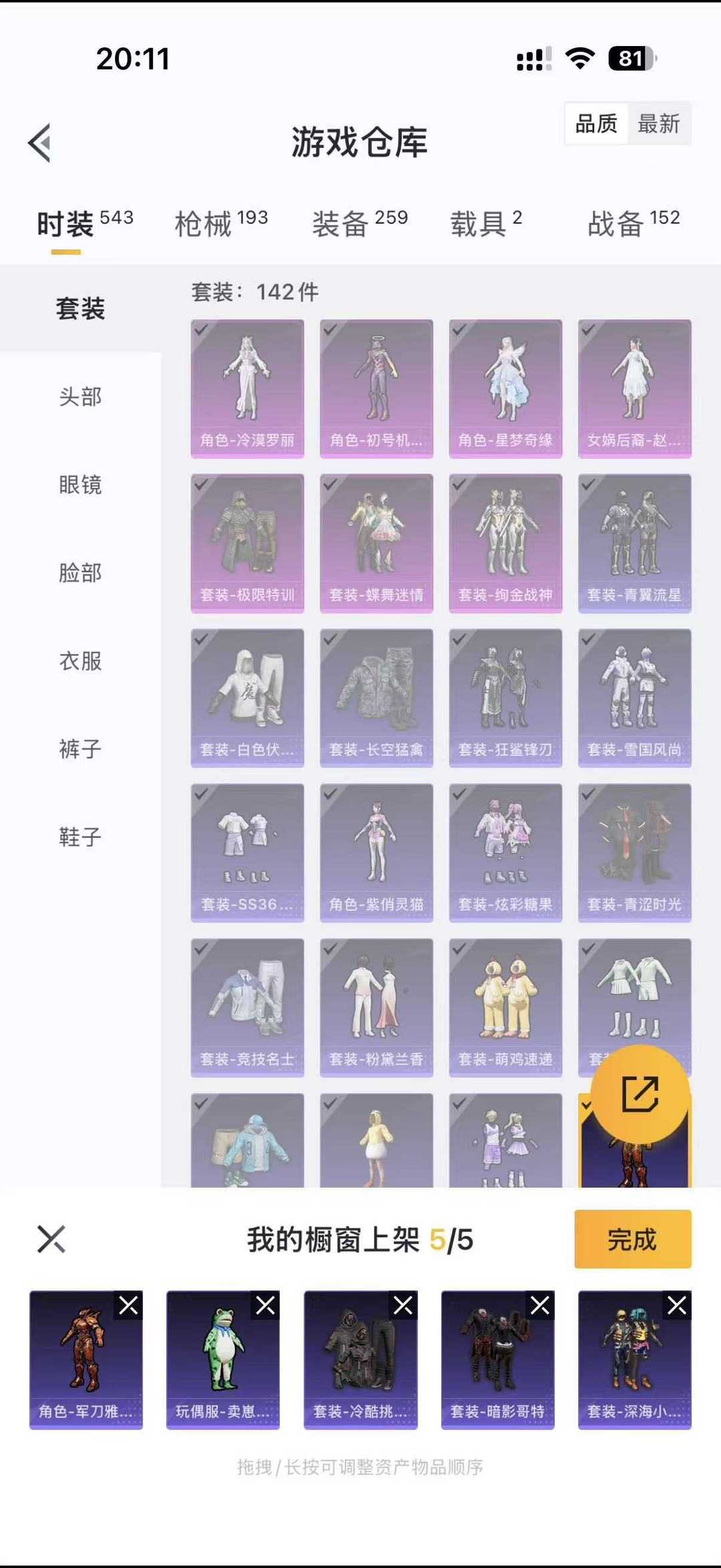Screen dimensions: 721x1568
Task: Open the 载具 tab
Action: click(486, 223)
